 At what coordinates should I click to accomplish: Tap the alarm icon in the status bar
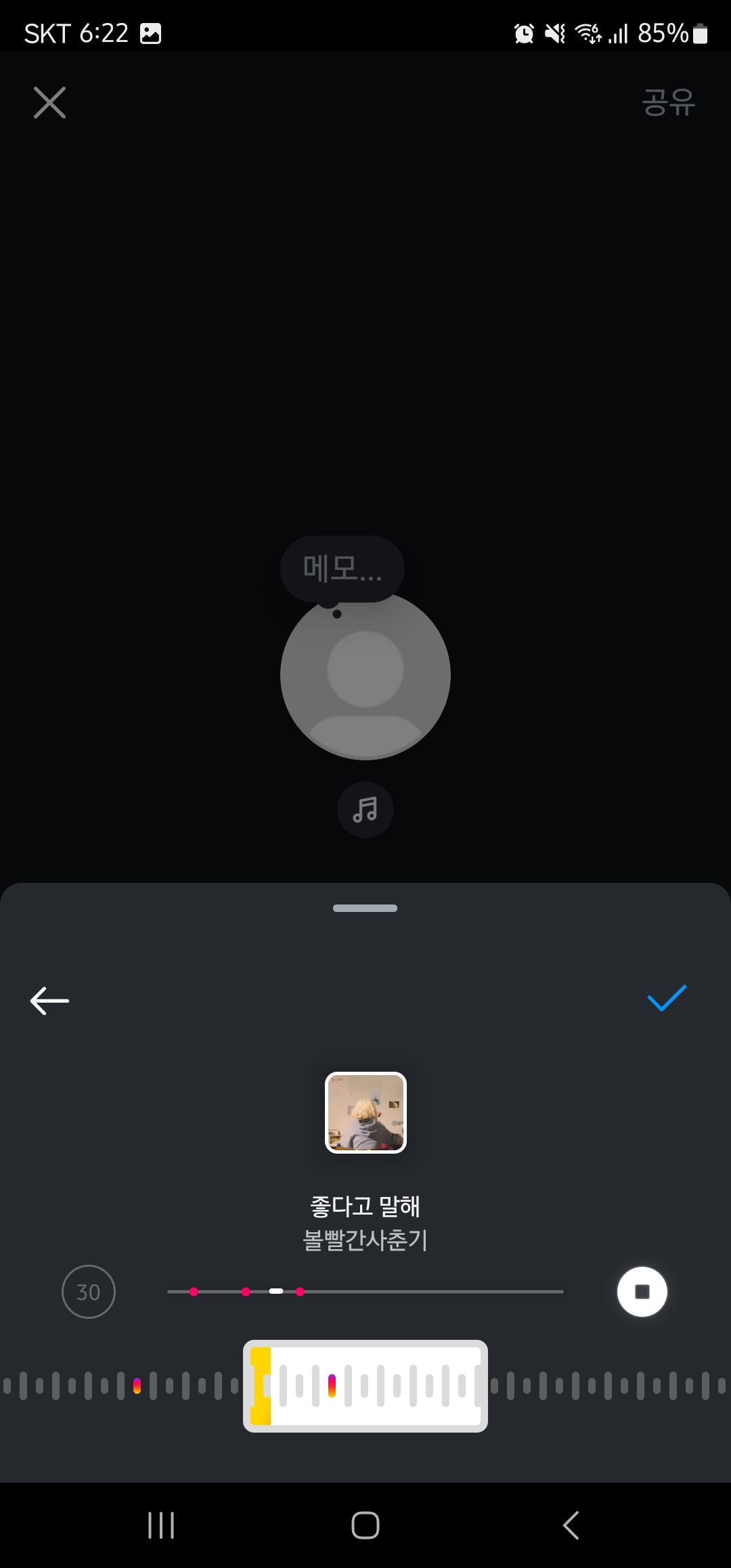tap(523, 32)
